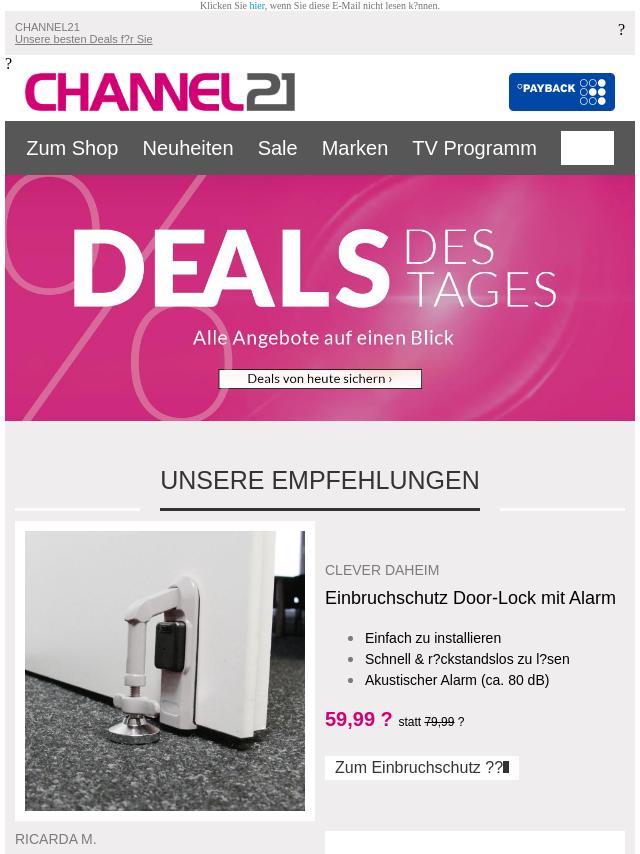Open 'Unsere besten Deals für Sie' link

pyautogui.click(x=83, y=39)
